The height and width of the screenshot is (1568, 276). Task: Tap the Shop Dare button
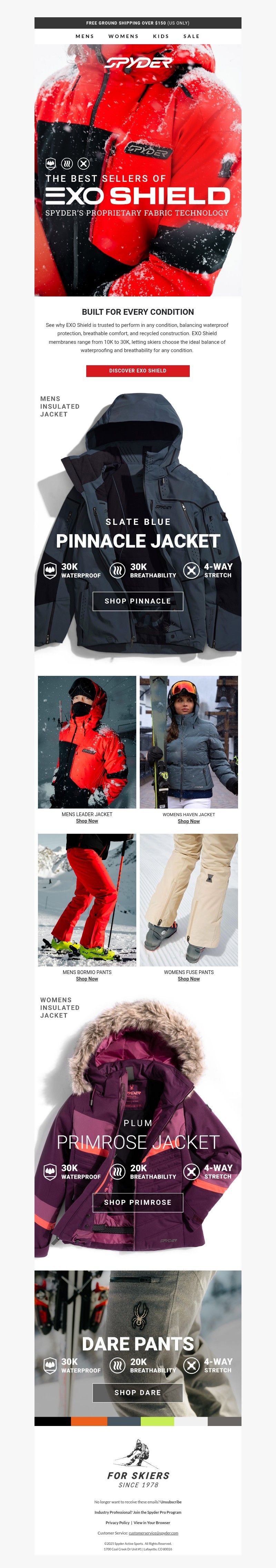[137, 1392]
